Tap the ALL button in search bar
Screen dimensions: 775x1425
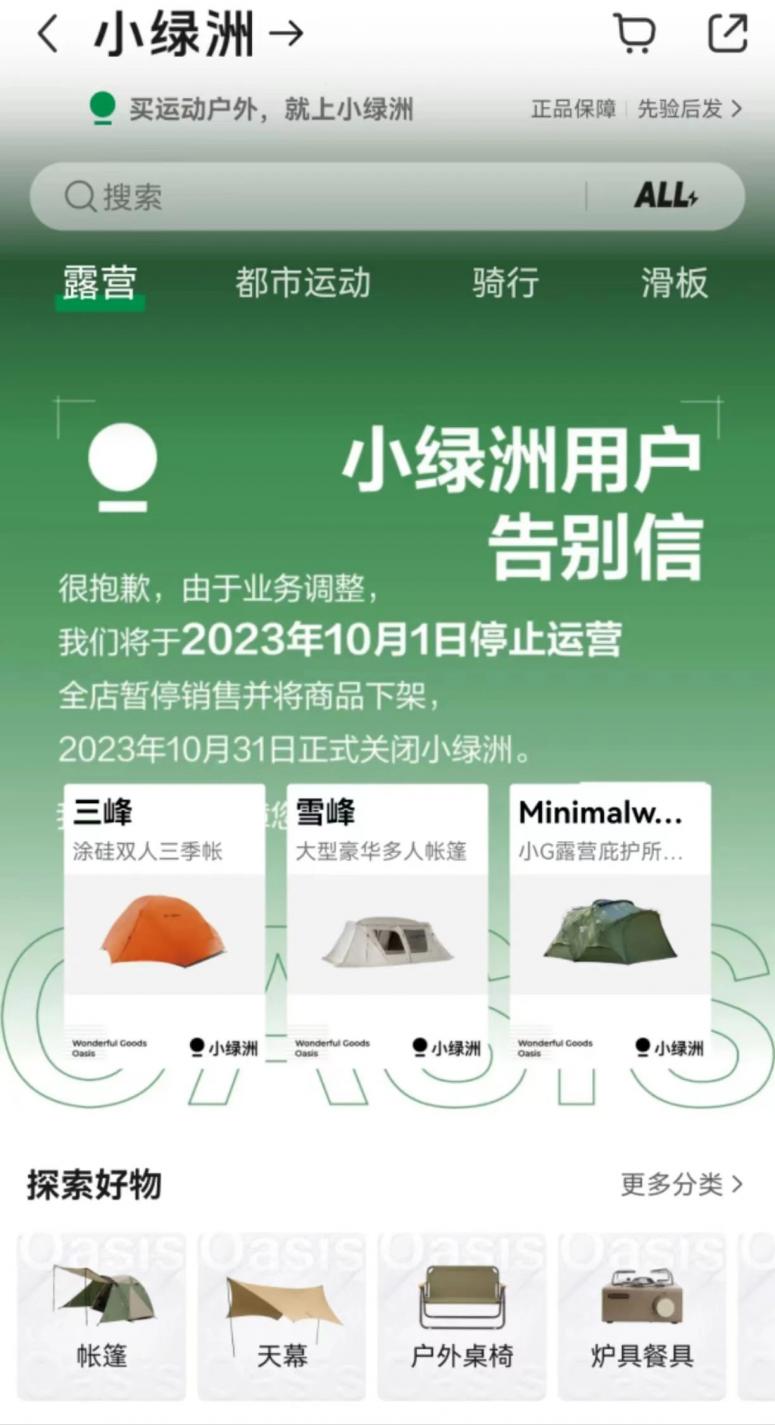pos(665,197)
